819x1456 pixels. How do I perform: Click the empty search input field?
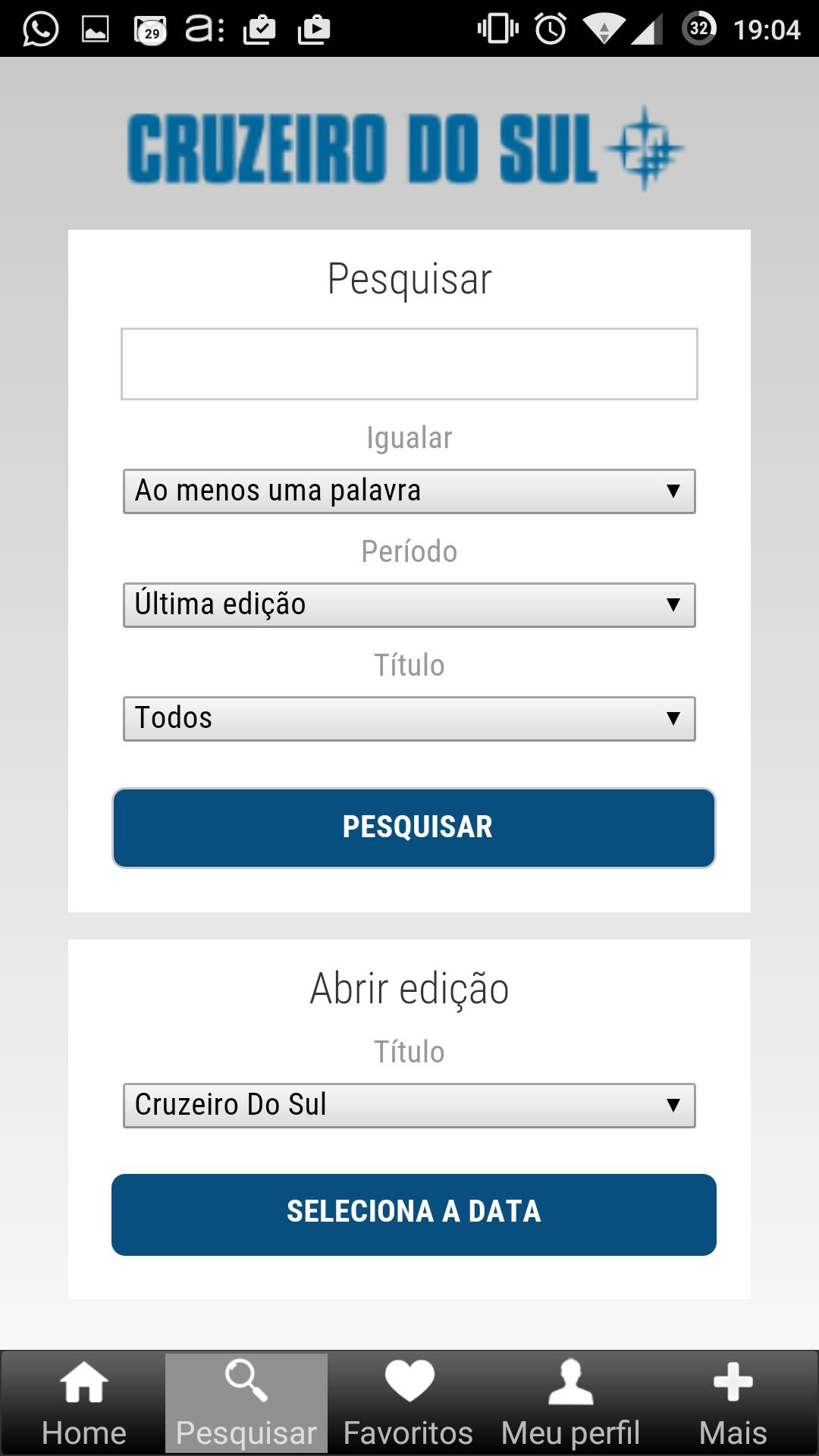pos(409,364)
